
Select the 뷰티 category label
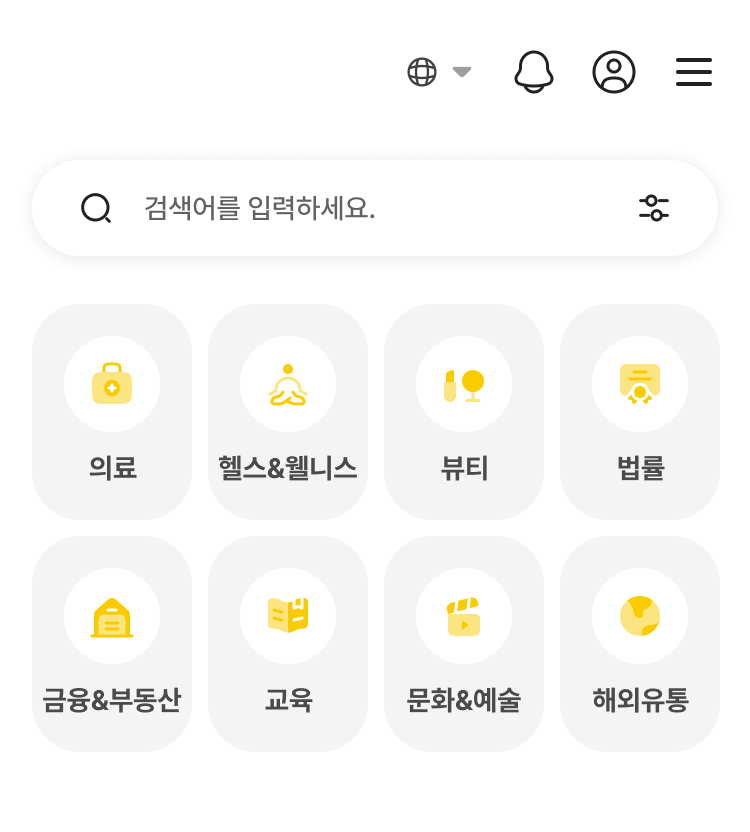click(x=464, y=465)
